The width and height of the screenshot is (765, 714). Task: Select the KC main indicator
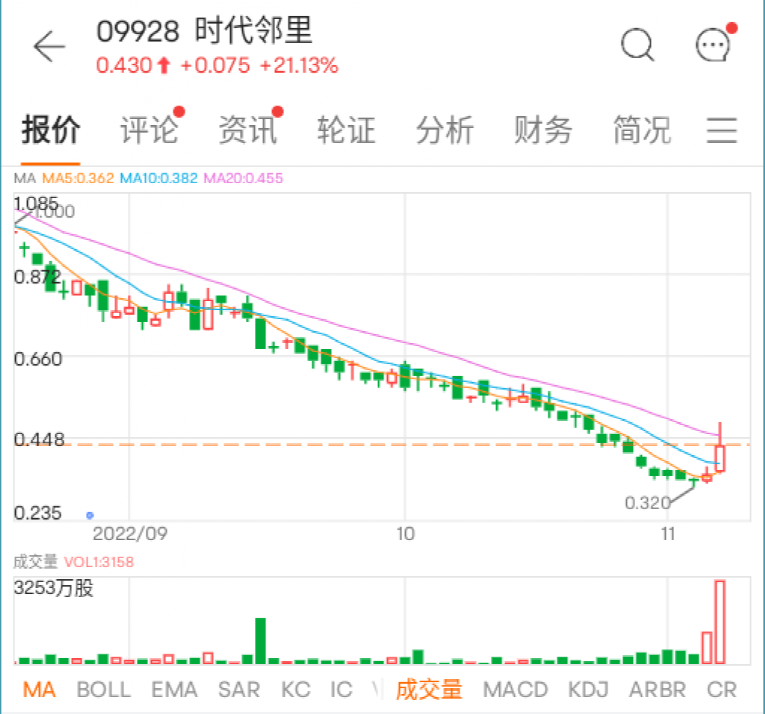(x=295, y=690)
